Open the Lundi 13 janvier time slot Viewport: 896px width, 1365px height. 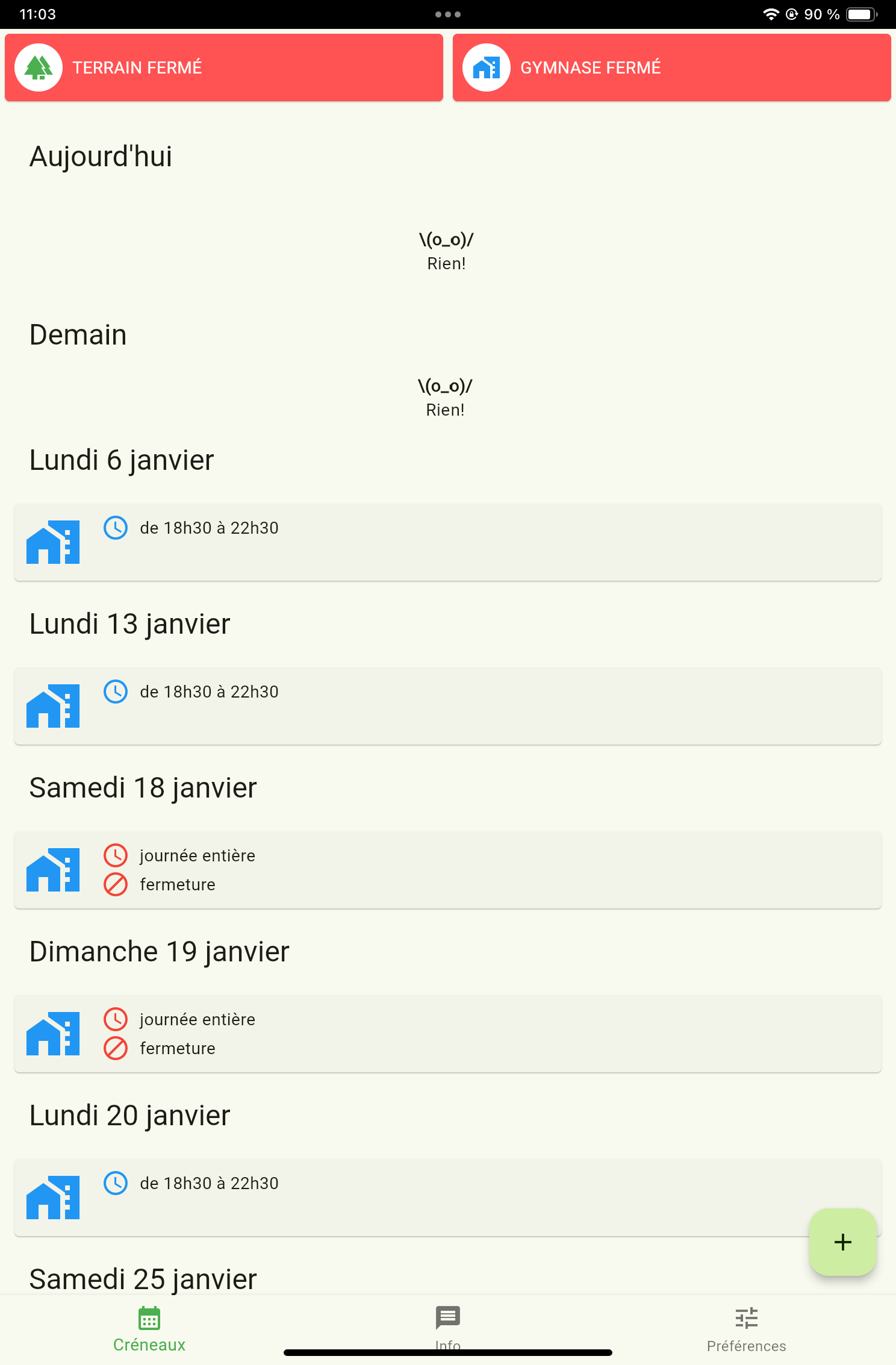(x=447, y=706)
